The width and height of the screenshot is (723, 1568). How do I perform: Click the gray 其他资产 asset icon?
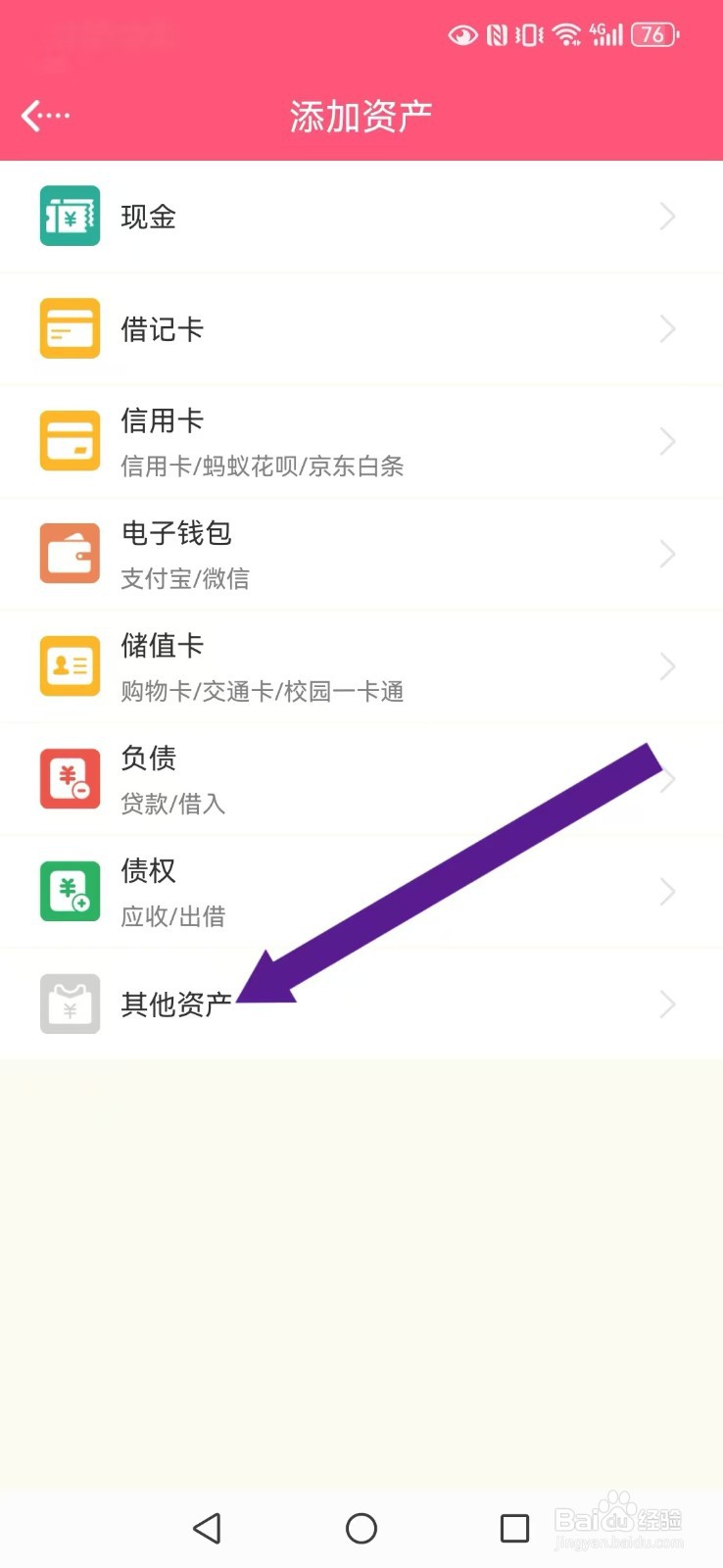pyautogui.click(x=70, y=1004)
